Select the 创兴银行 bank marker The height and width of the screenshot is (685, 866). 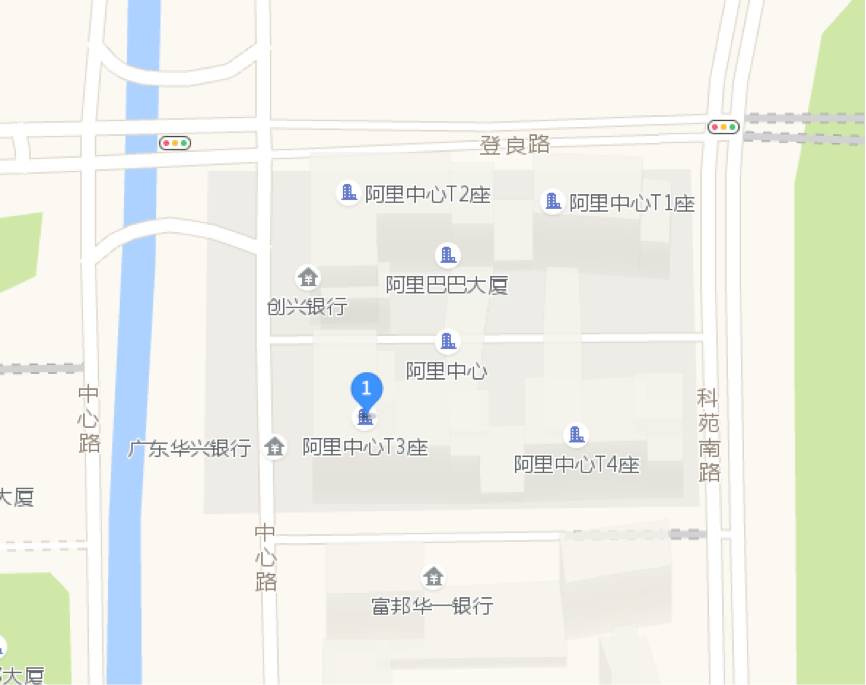308,277
